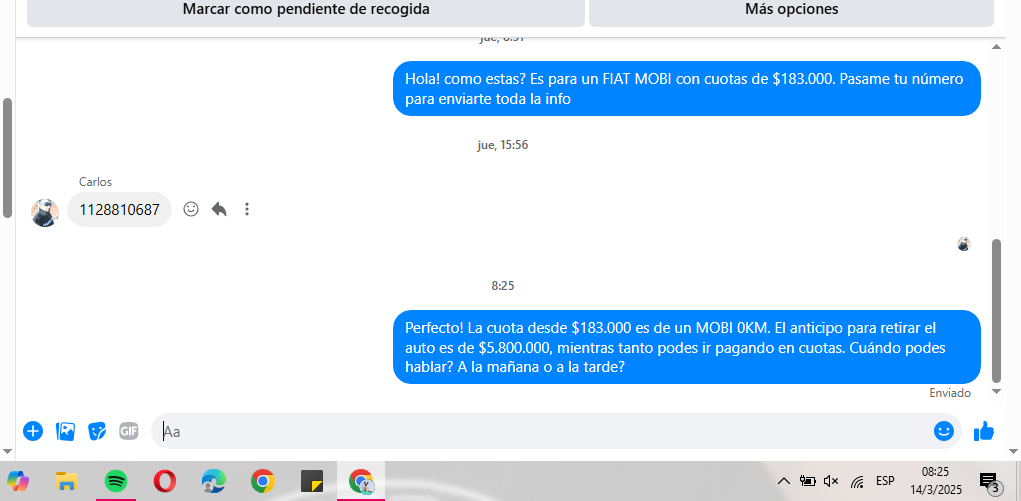Open the Más opciones button
This screenshot has height=501, width=1021.
[791, 10]
